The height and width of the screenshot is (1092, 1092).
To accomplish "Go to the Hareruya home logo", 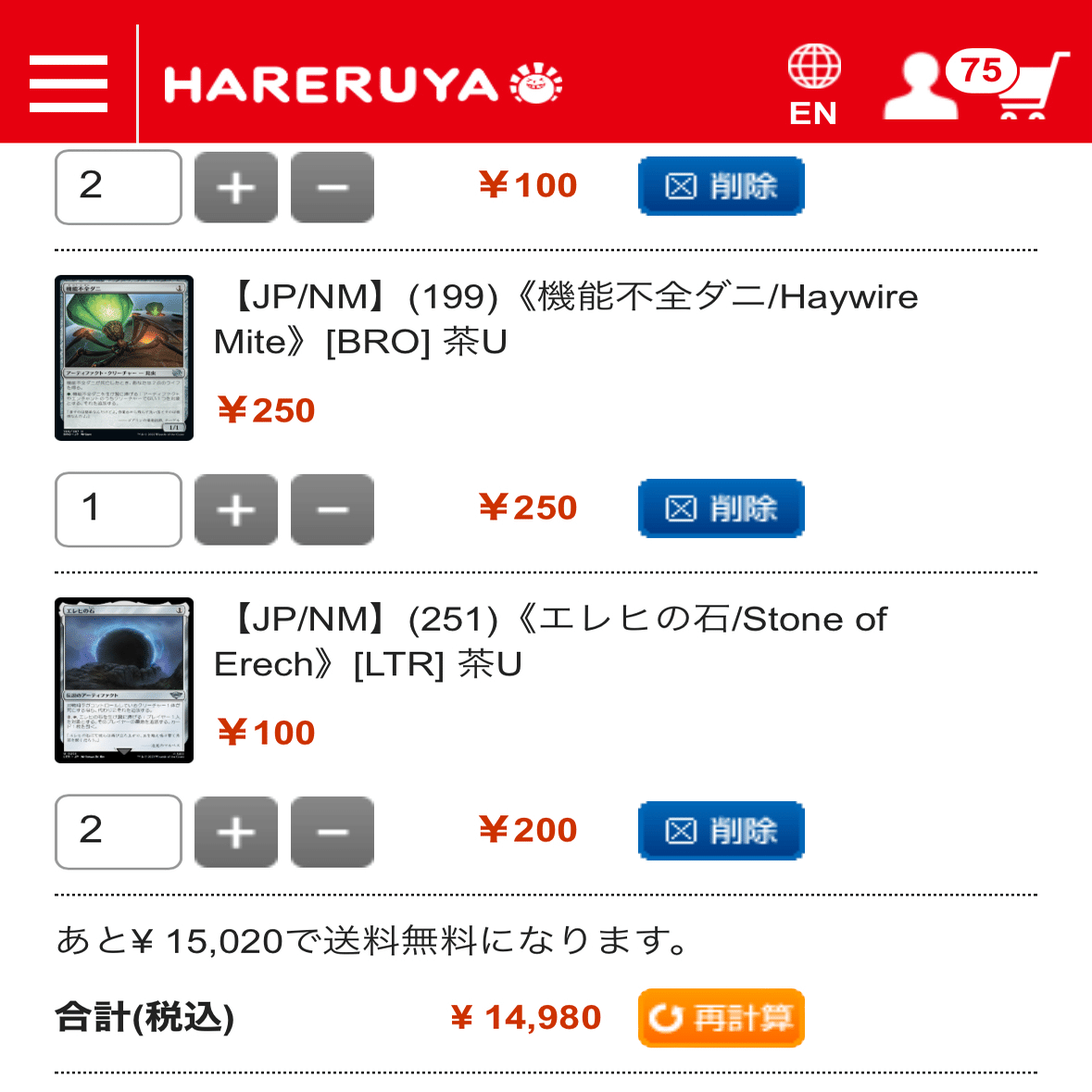I will pos(362,84).
